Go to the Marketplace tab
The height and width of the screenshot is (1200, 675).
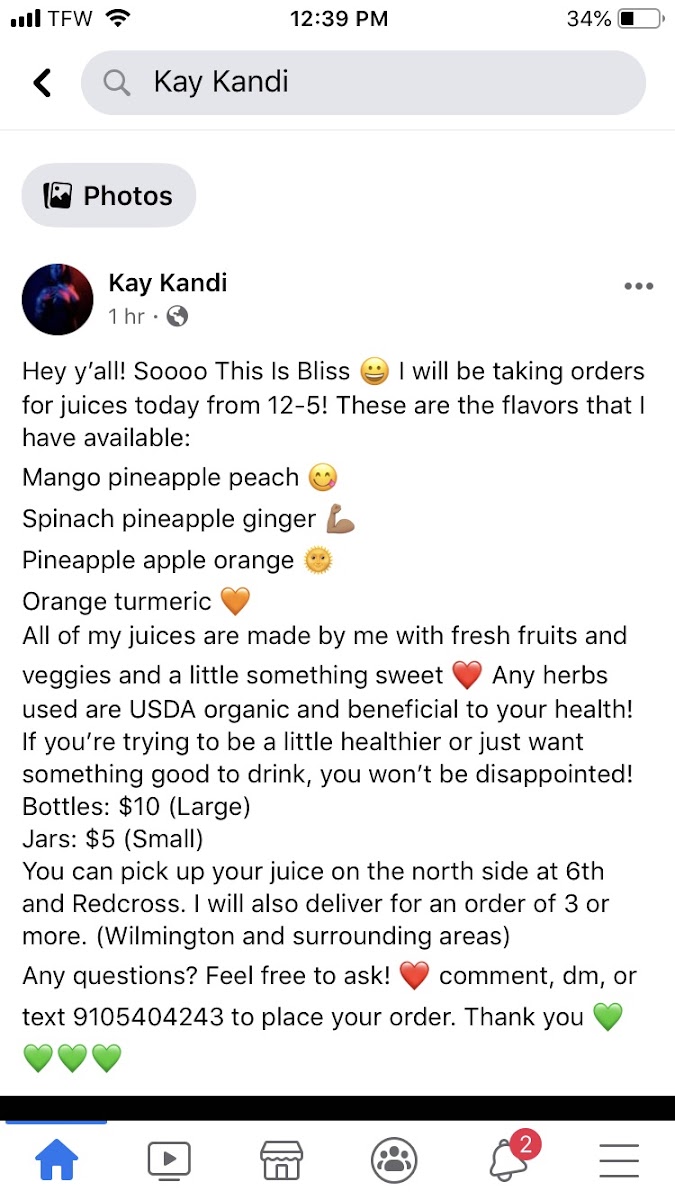(281, 1161)
